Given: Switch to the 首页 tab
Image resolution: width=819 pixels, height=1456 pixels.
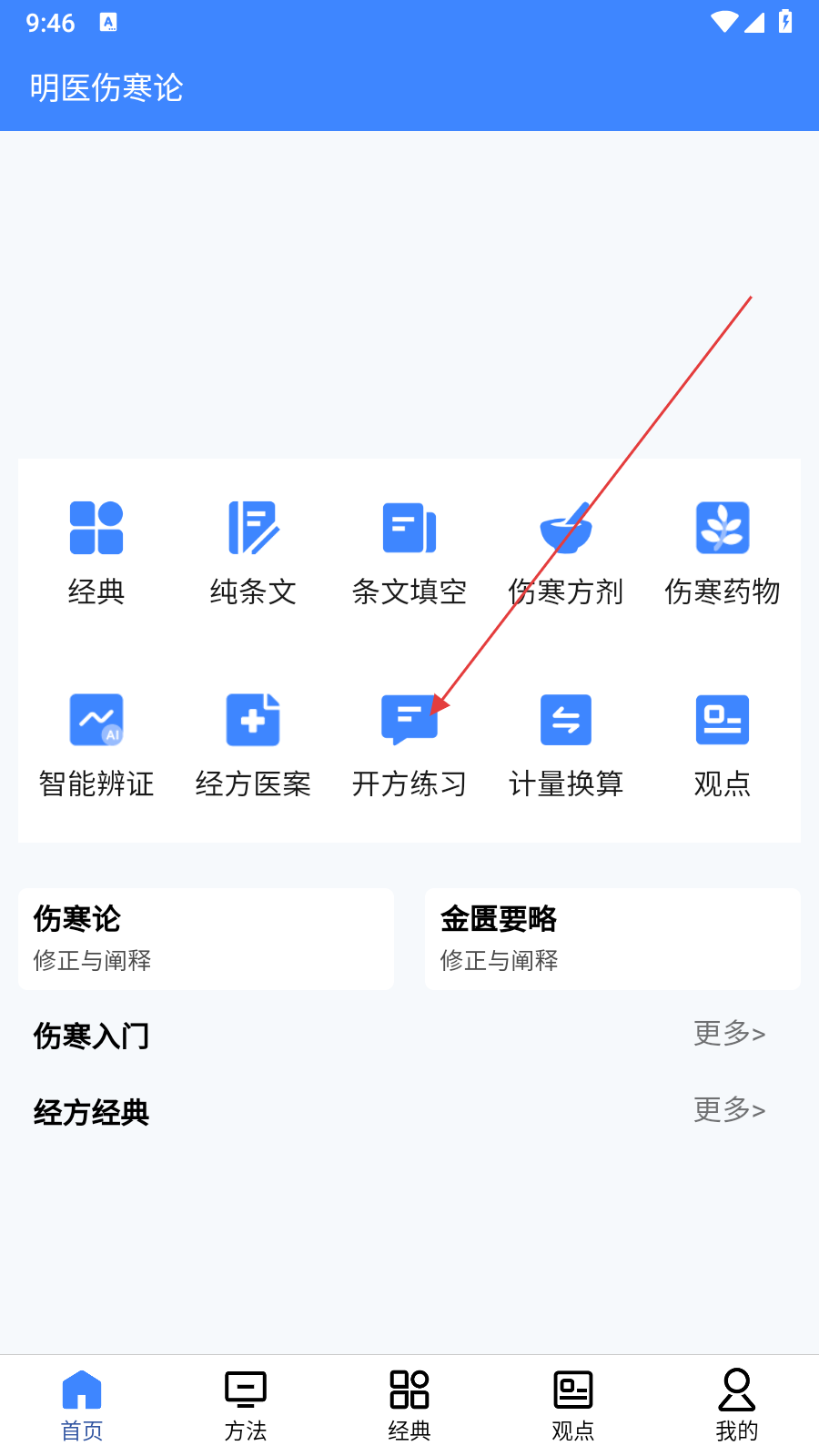Looking at the screenshot, I should 82,1406.
